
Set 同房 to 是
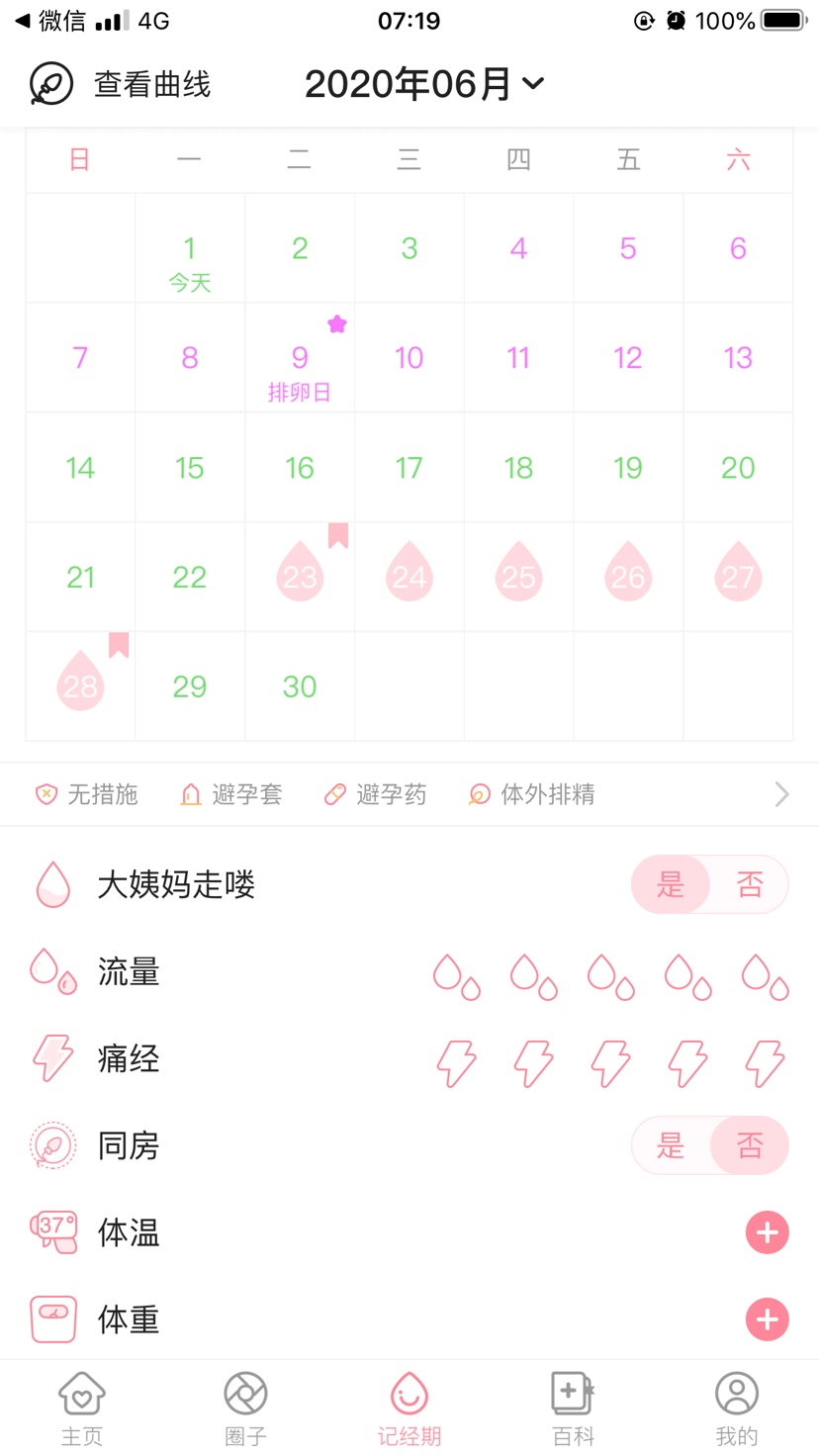tap(671, 1145)
